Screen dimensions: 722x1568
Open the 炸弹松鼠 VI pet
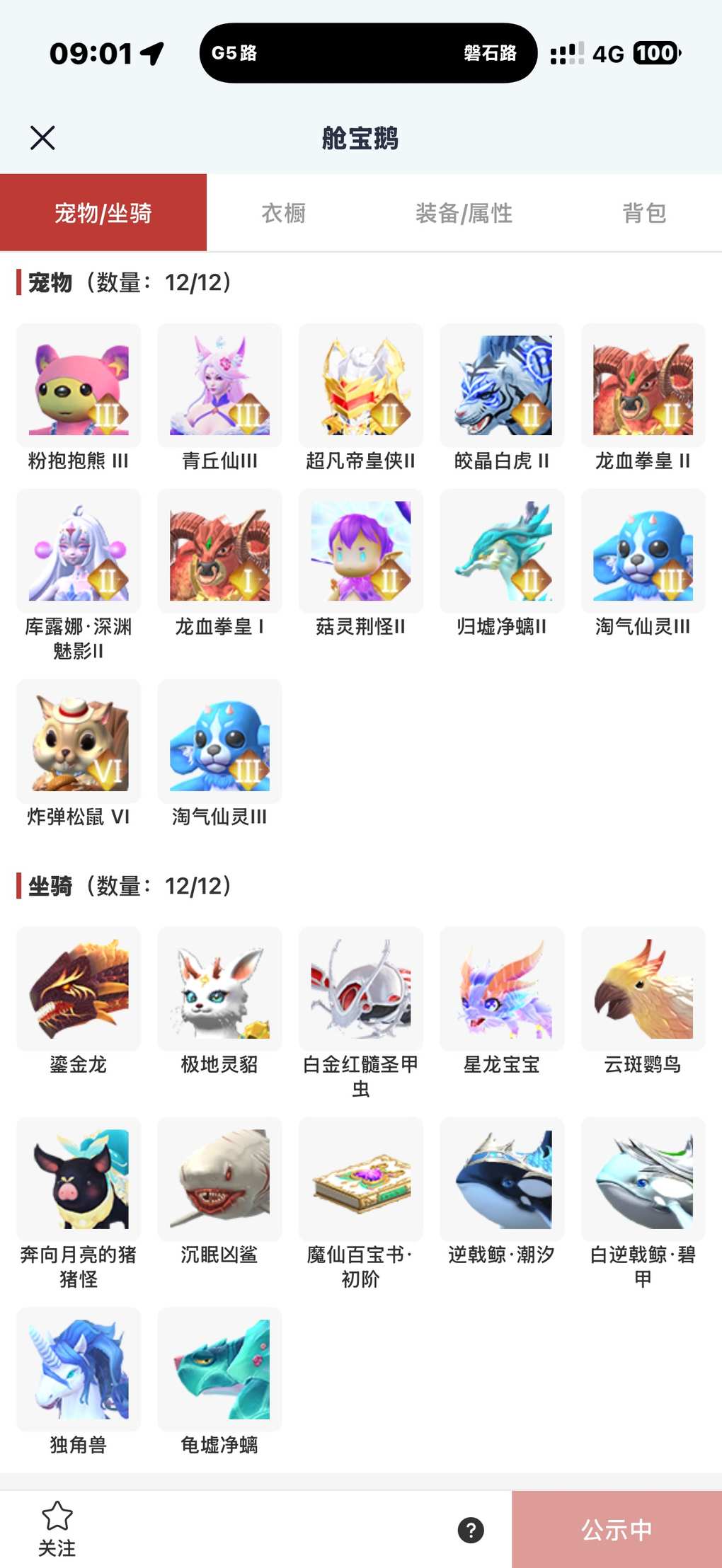(79, 742)
